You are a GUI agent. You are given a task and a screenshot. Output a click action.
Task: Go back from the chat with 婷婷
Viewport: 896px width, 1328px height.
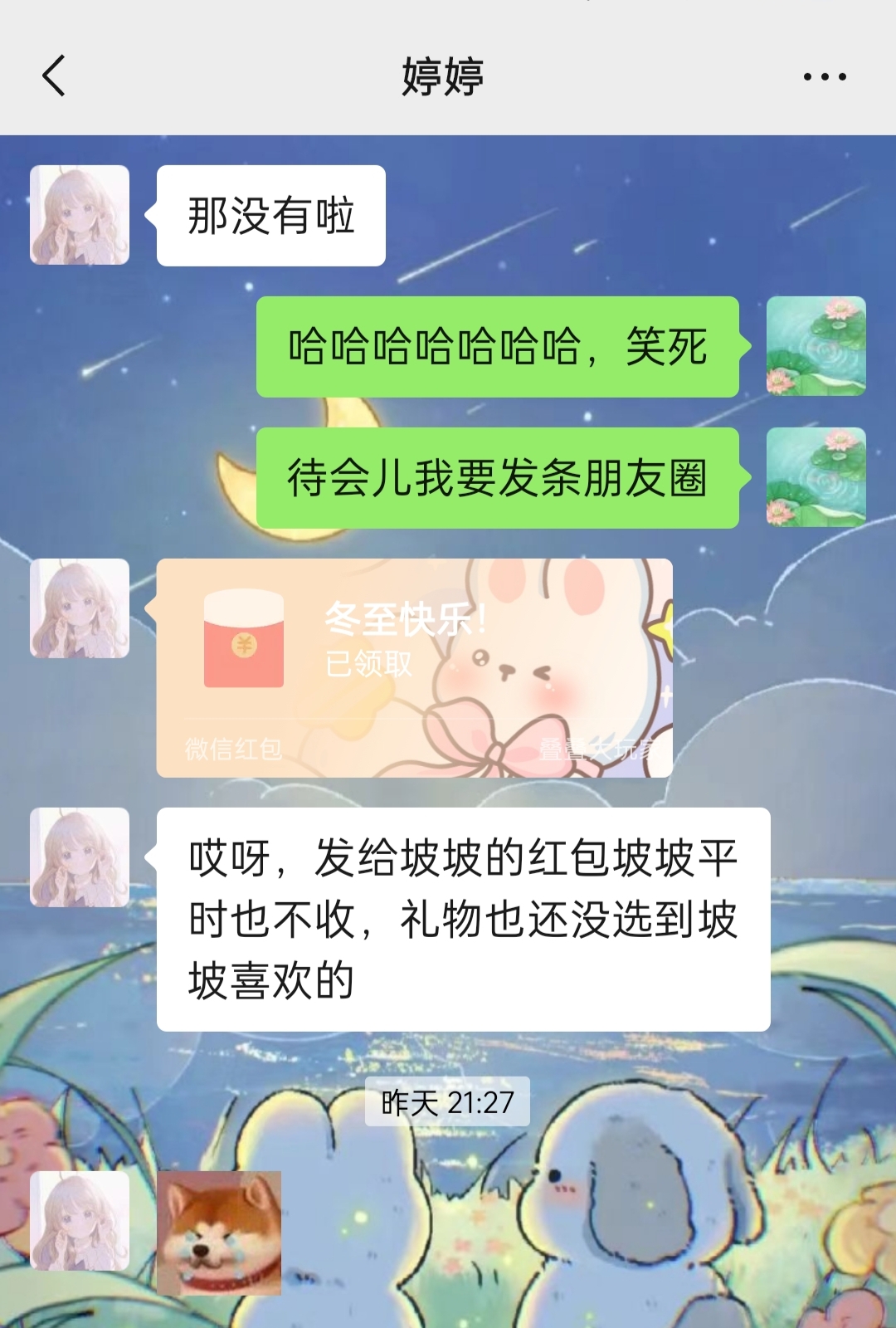[x=54, y=76]
